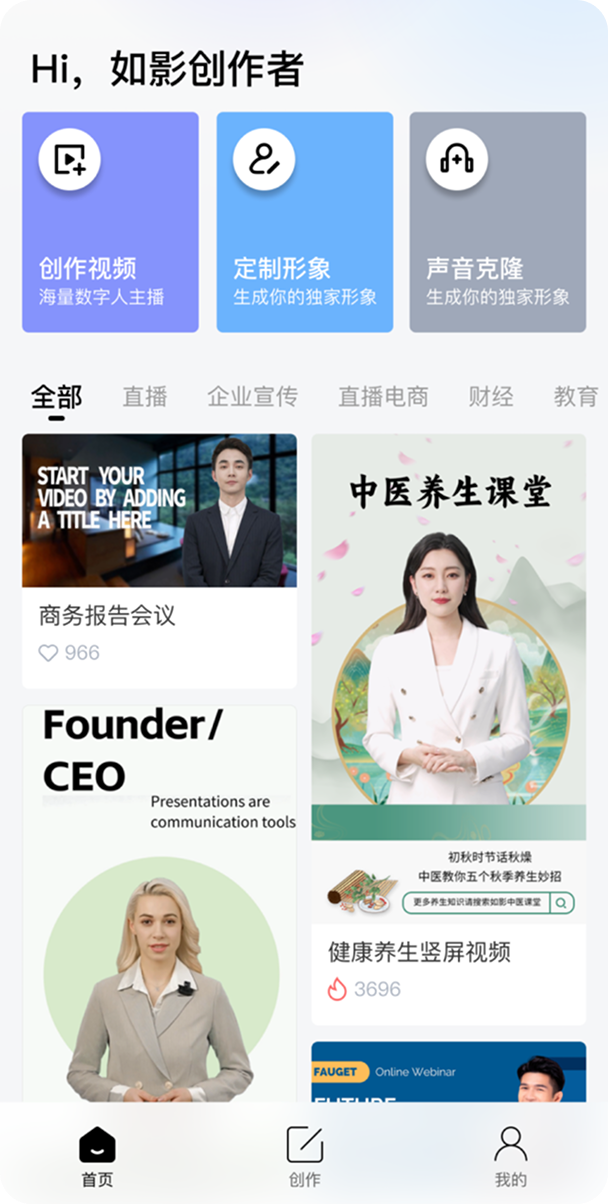Screen dimensions: 608x1204
Task: Switch to the 财经 tab
Action: [x=491, y=397]
